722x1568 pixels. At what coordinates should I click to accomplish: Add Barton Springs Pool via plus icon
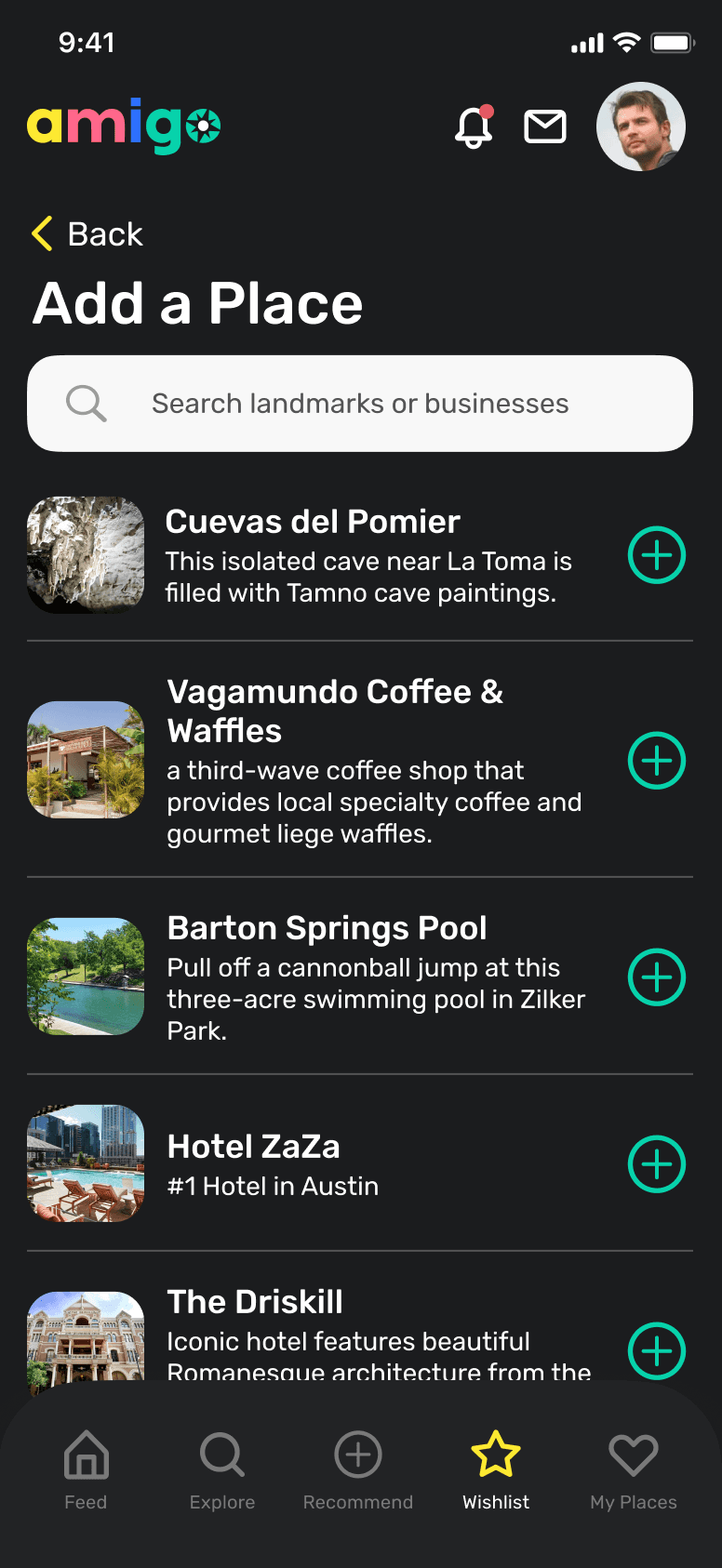657,977
